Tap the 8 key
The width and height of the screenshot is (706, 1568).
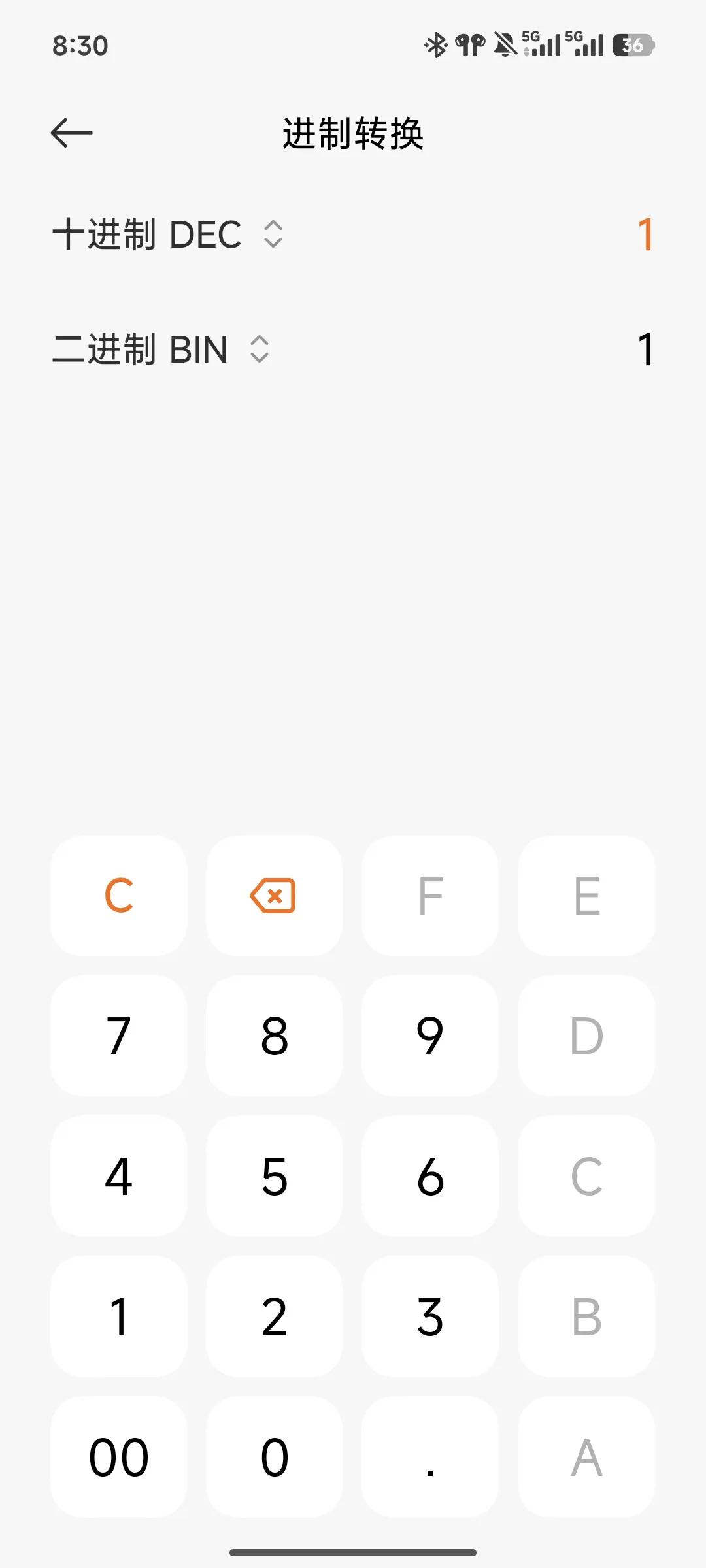point(274,1036)
